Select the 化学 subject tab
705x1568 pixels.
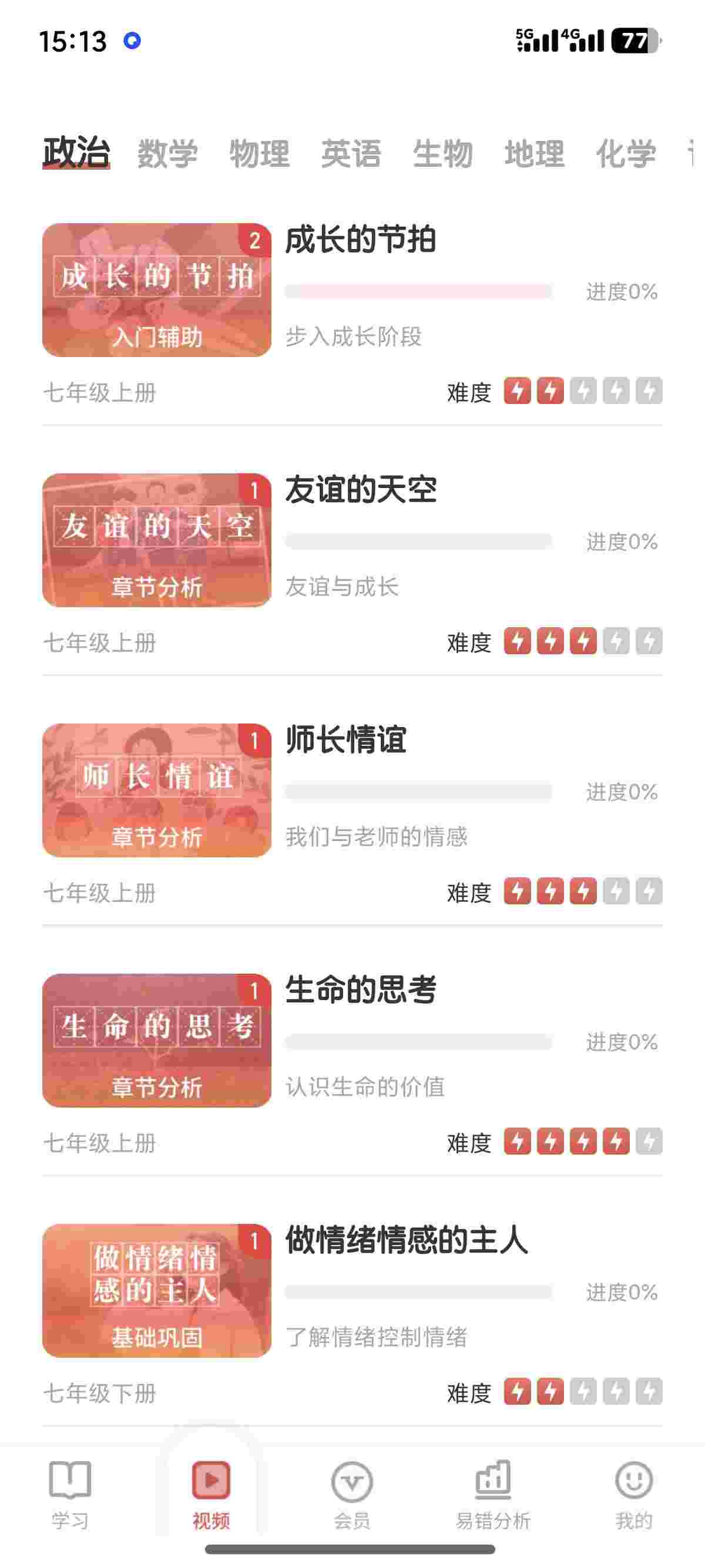[x=625, y=153]
